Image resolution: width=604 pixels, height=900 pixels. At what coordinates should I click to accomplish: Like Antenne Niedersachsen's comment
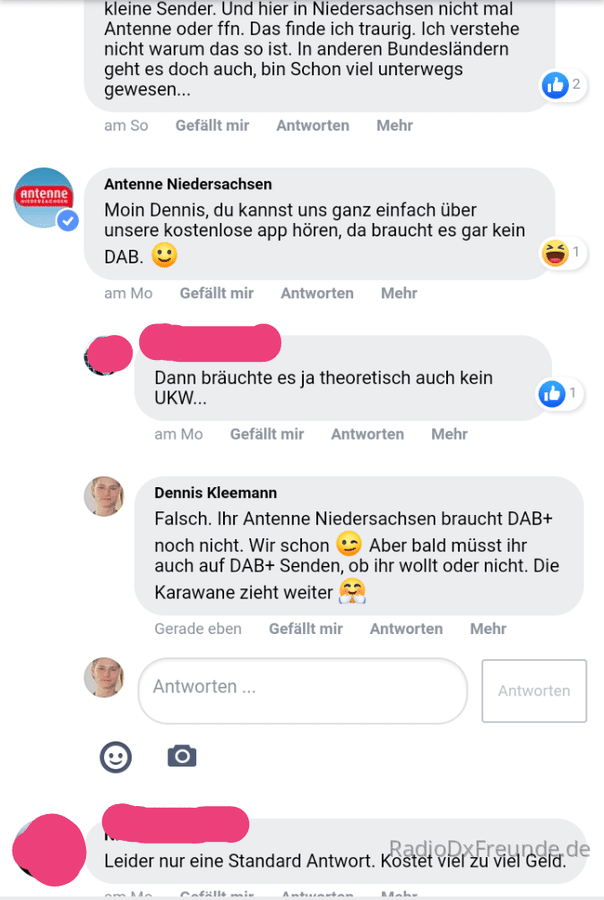click(216, 294)
